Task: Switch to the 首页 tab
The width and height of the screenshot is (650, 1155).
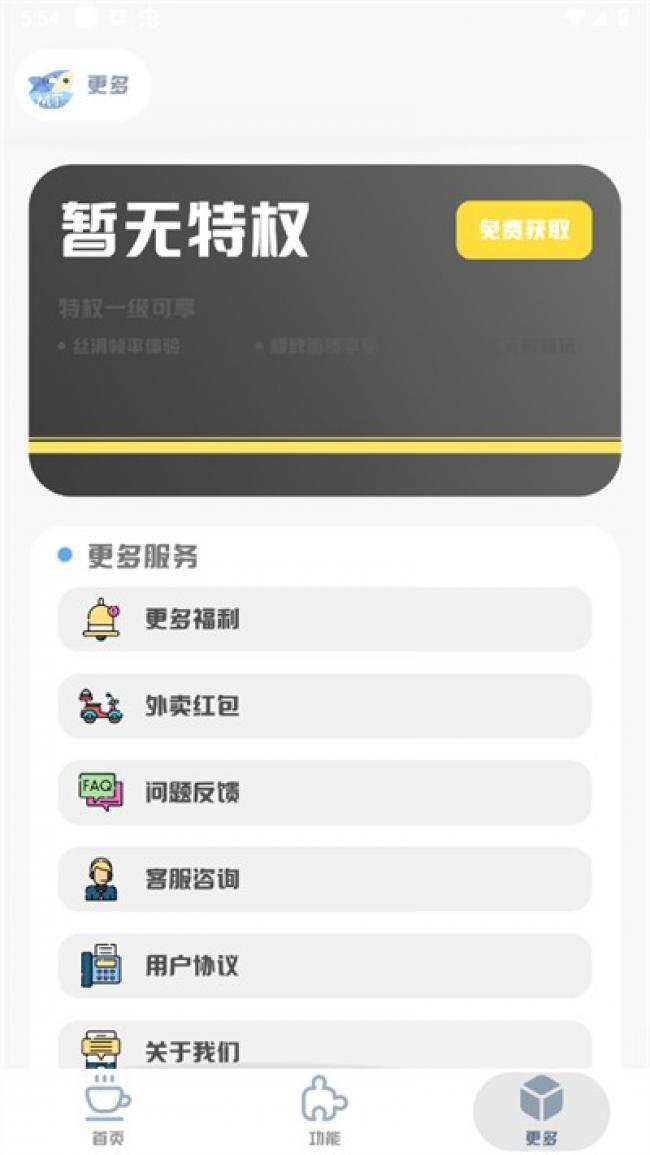Action: click(x=107, y=1112)
